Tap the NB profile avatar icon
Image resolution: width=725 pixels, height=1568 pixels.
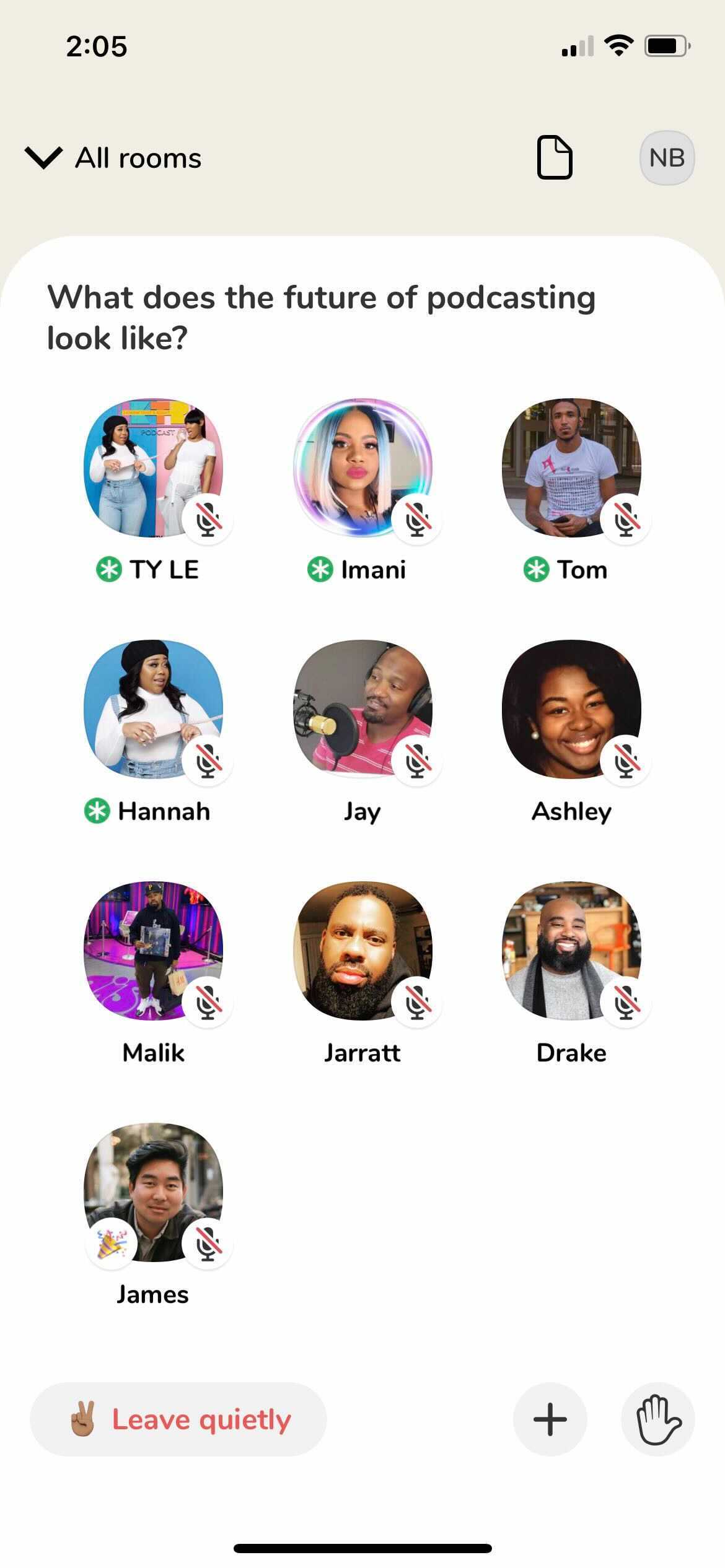(x=667, y=157)
